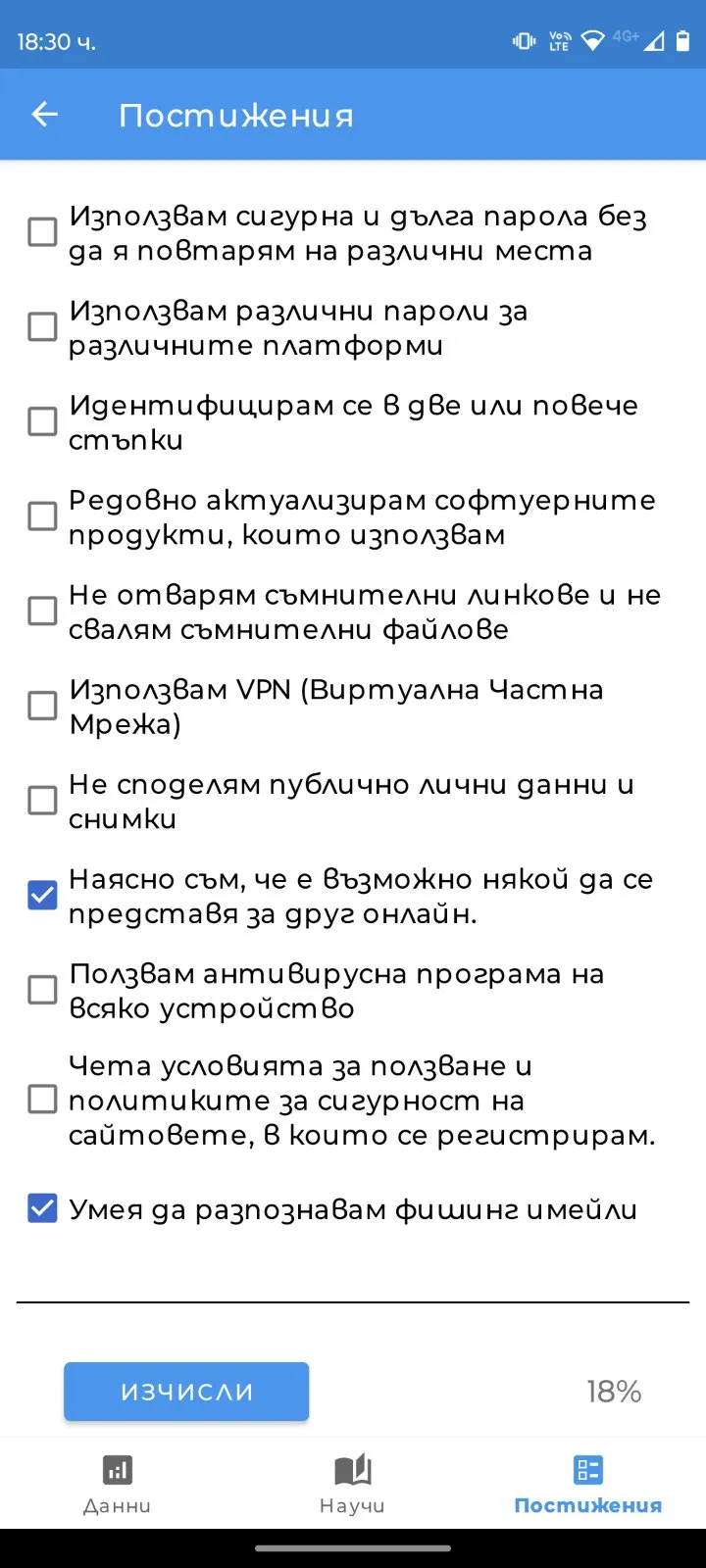Switch to the Данни tab
Screen dimensions: 706x1568
[118, 1484]
